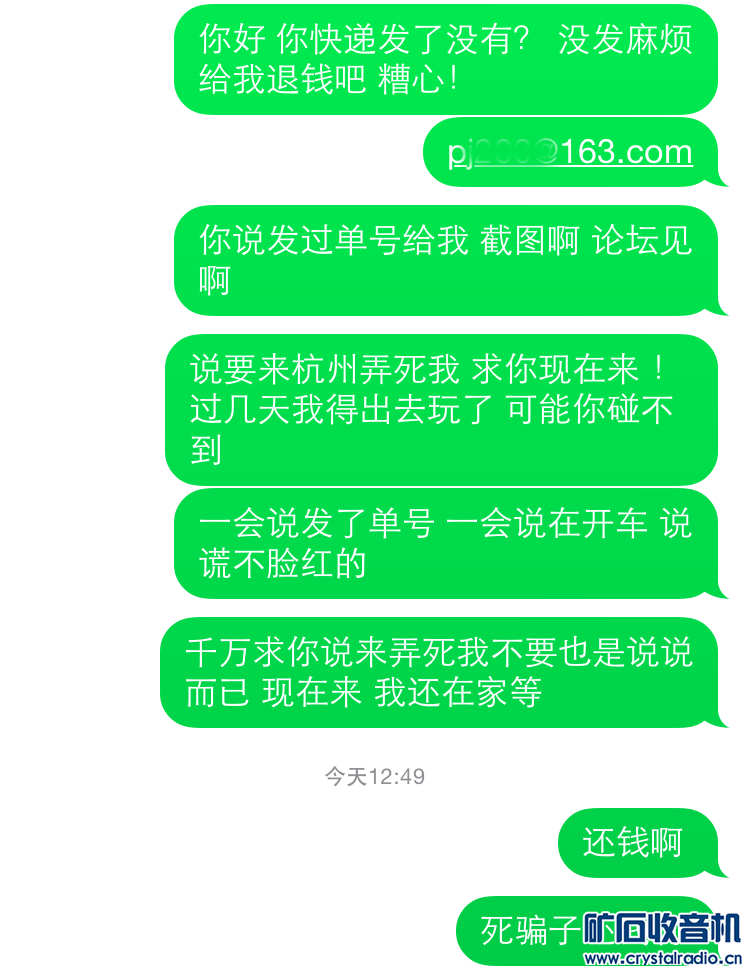Open the underlined 163.com email address link
This screenshot has height=971, width=750.
[570, 153]
